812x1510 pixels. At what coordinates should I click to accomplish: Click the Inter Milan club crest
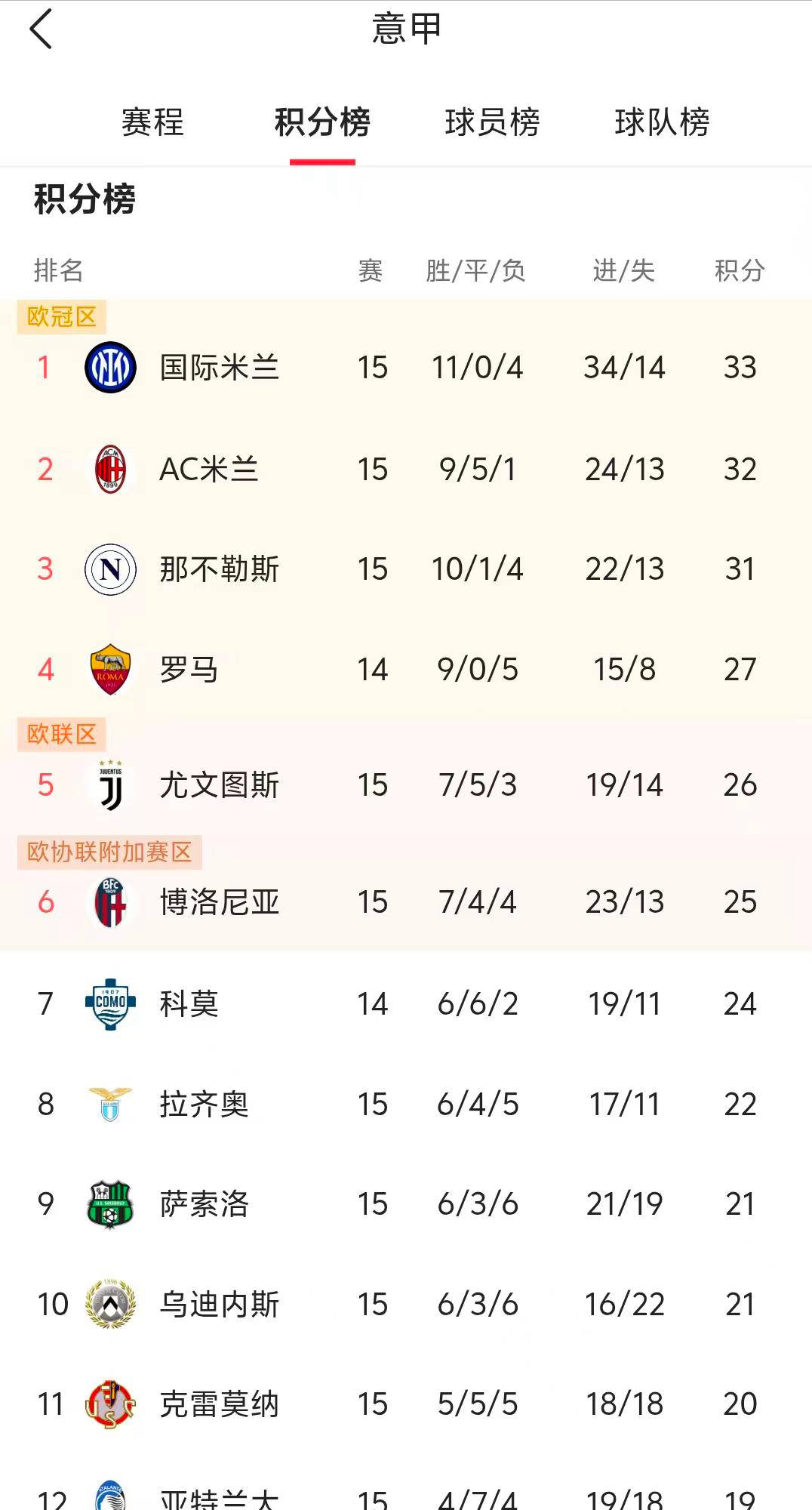[x=109, y=368]
